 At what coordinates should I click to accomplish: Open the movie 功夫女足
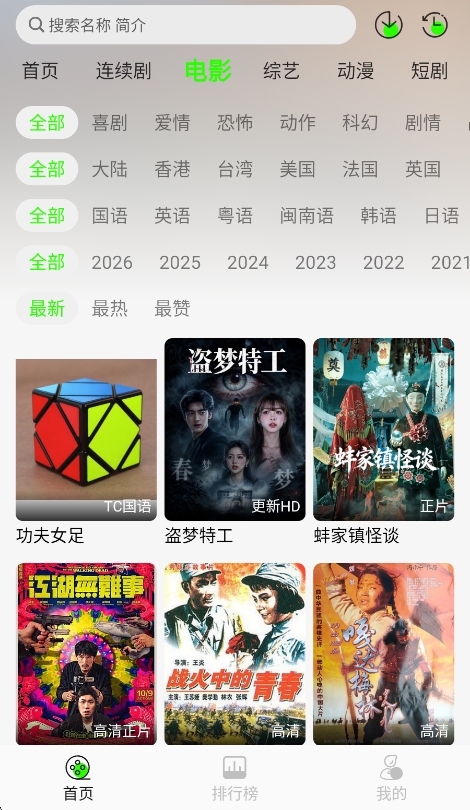86,440
